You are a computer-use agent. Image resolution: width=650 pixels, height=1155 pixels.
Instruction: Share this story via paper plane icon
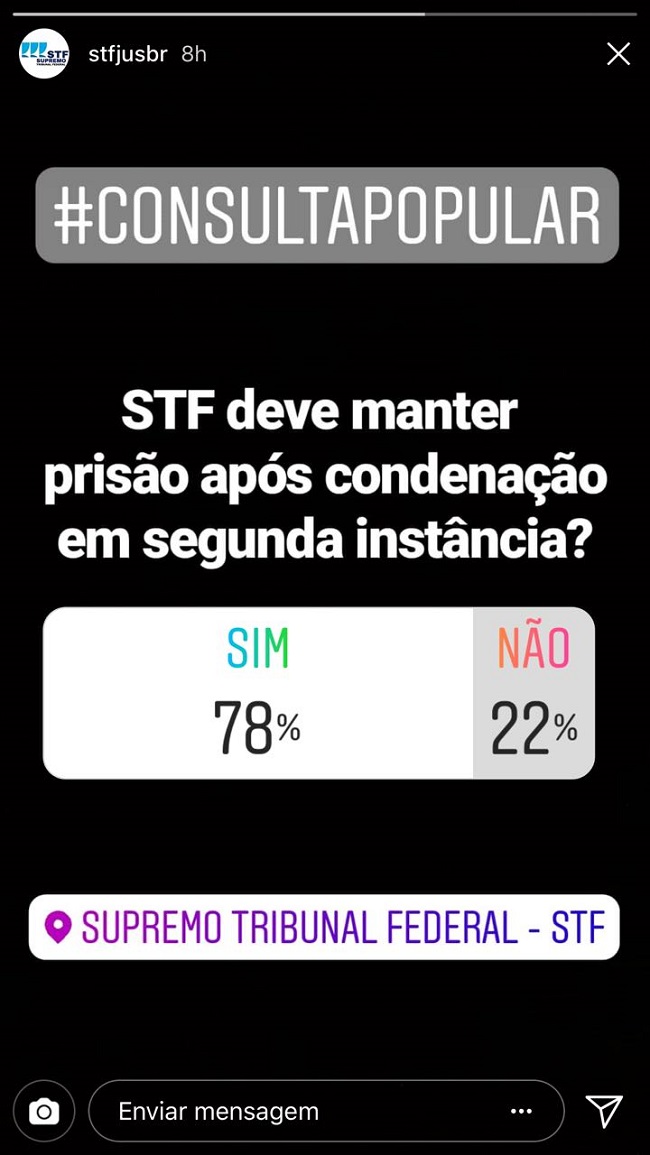point(604,1110)
